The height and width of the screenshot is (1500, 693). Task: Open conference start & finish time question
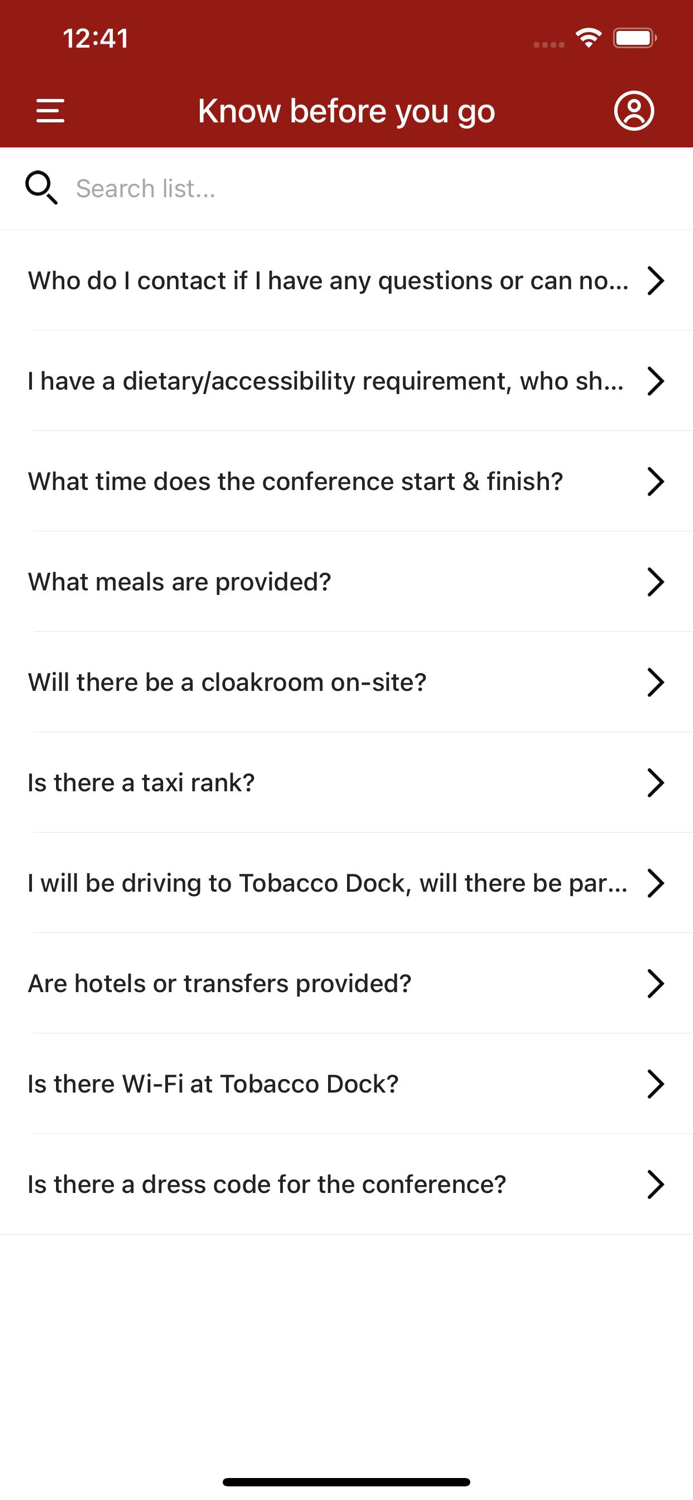pos(346,482)
